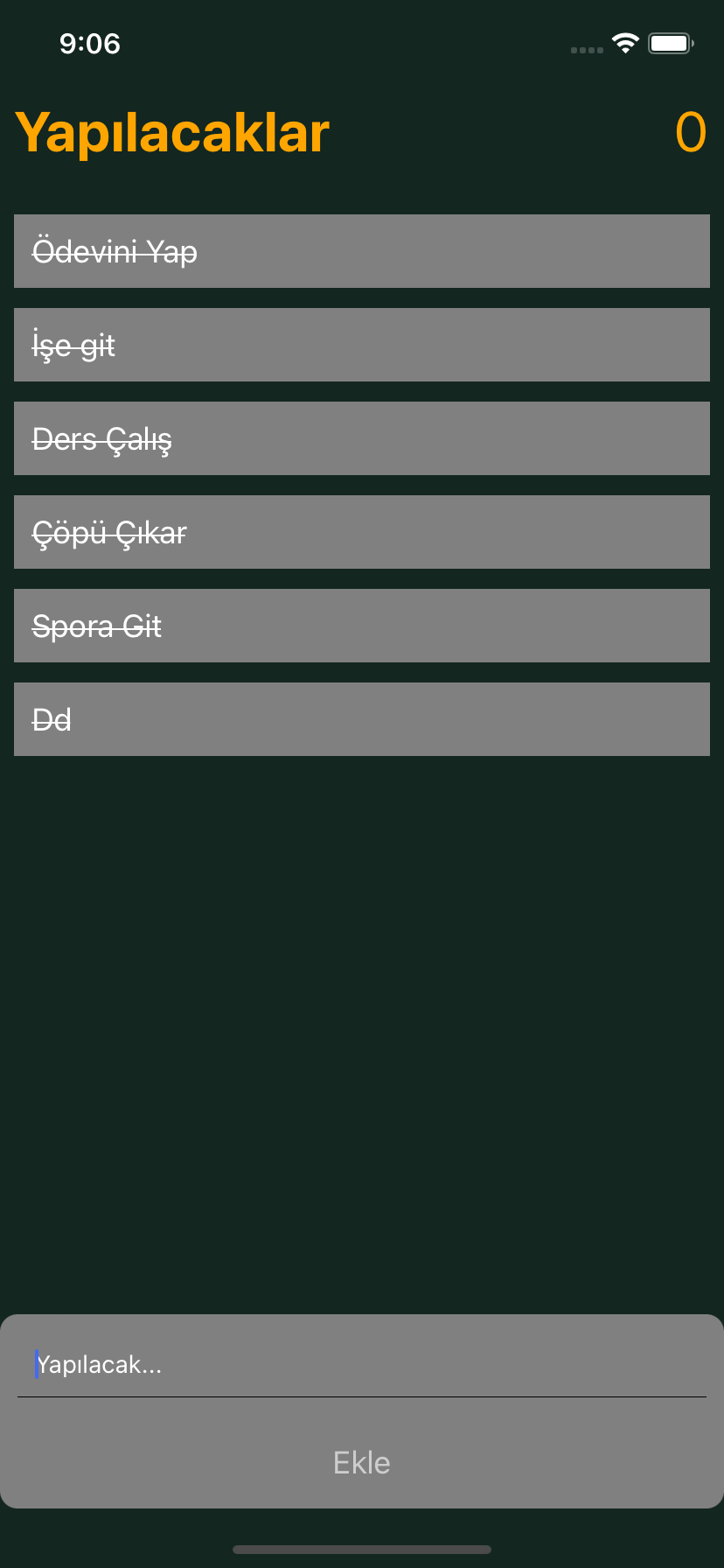Mark Ders Çalış as not done
Screen dimensions: 724x1568
pos(362,438)
